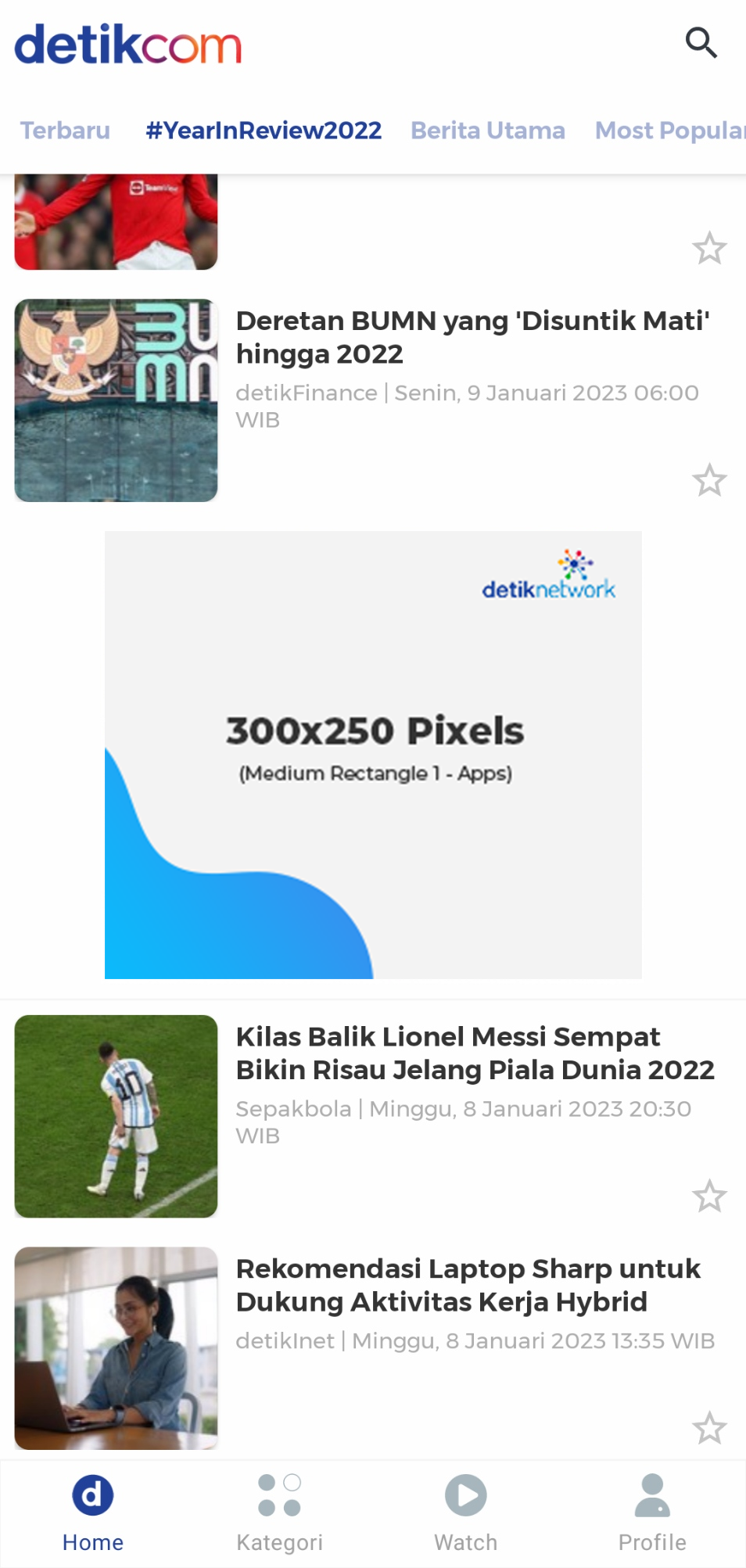Viewport: 746px width, 1568px height.
Task: Open the Deretan BUMN 'Disuntik Mati' article
Action: [x=472, y=337]
